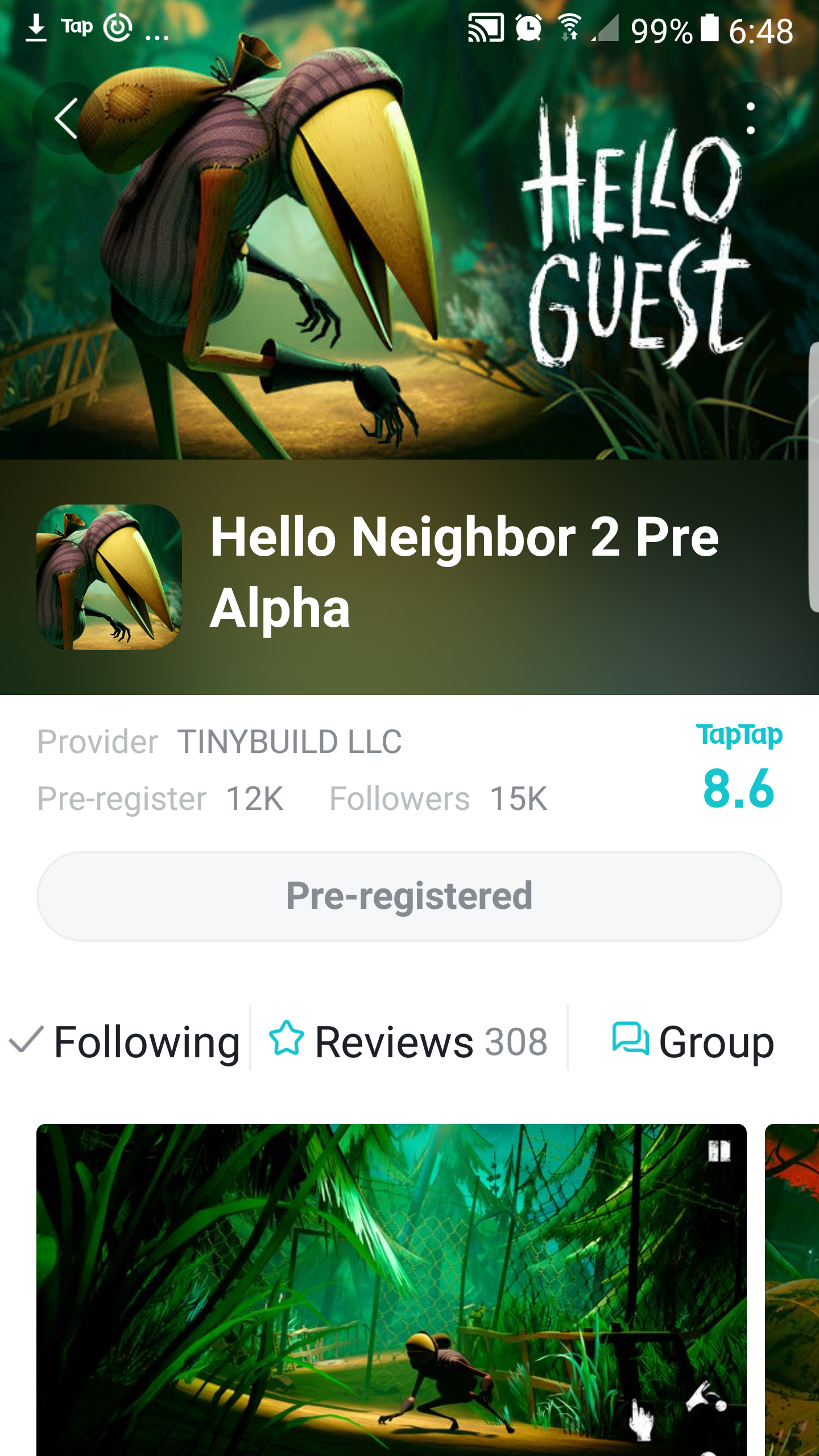The height and width of the screenshot is (1456, 819).
Task: Toggle the Following button
Action: click(x=125, y=1041)
